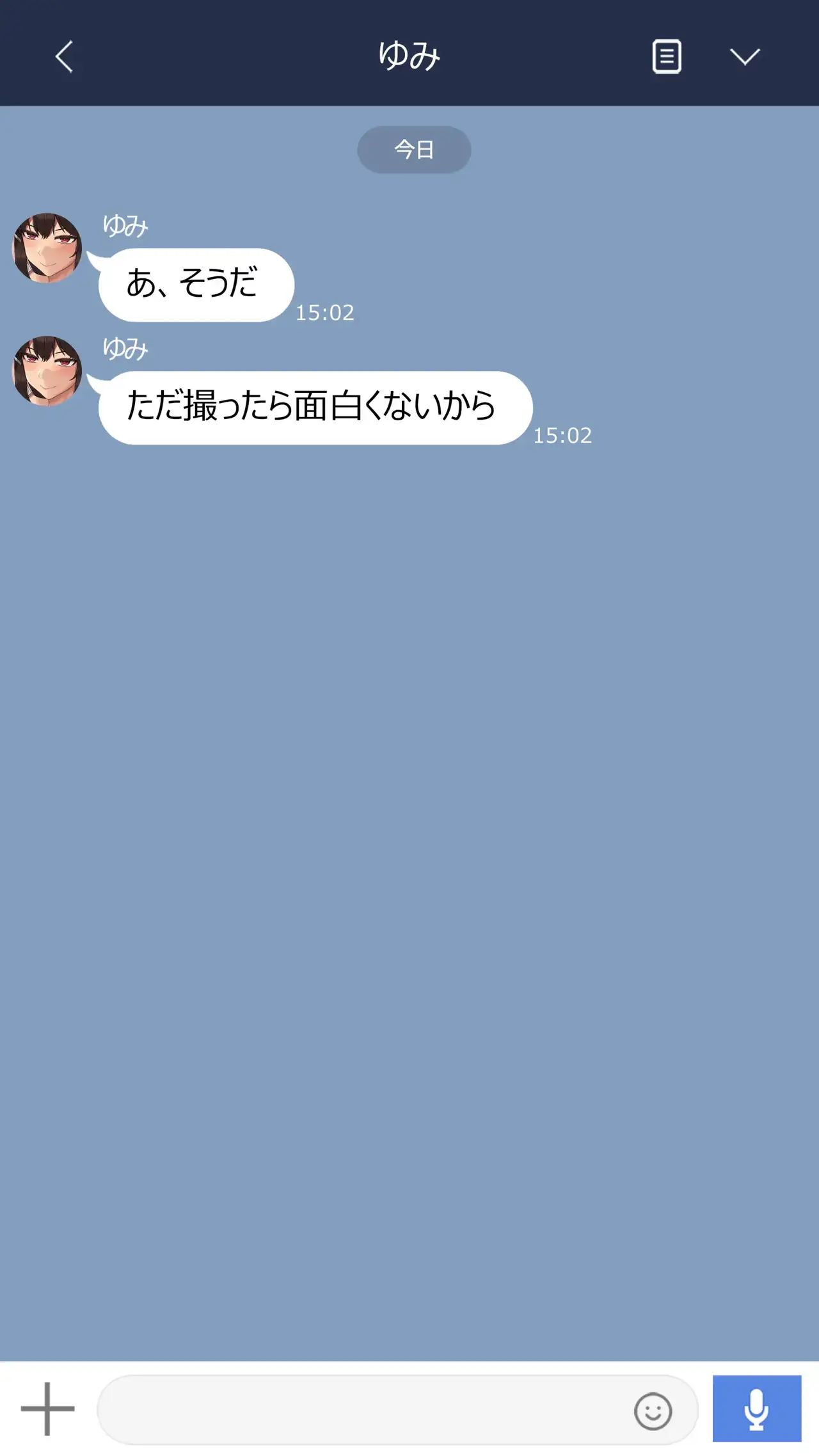Open ゆみ's avatar beside あ、そうだ
Image resolution: width=819 pixels, height=1456 pixels.
47,248
